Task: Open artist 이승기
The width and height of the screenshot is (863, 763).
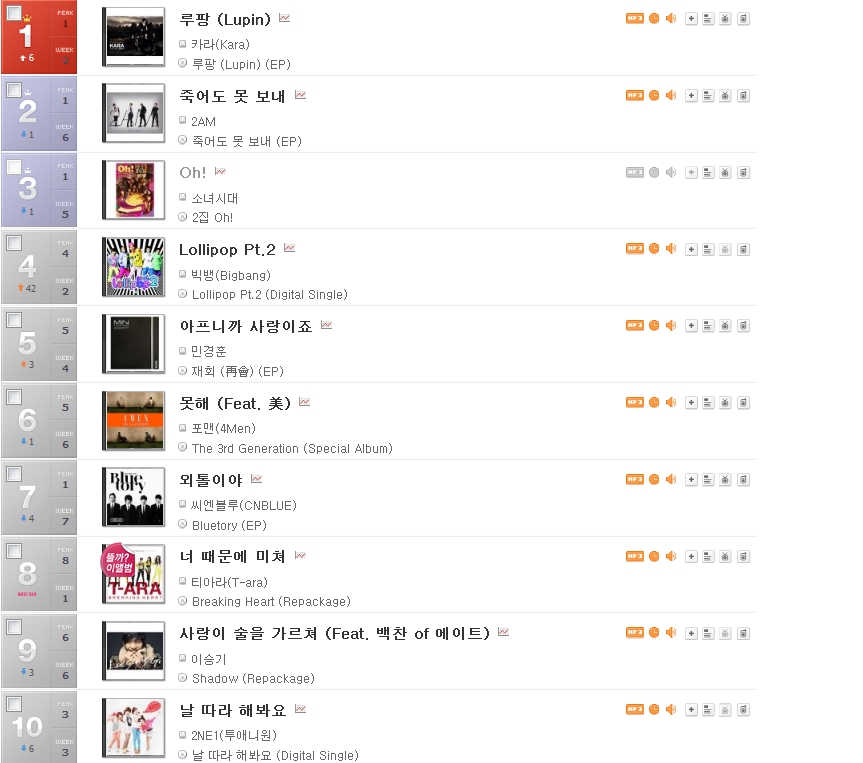Action: (x=210, y=659)
